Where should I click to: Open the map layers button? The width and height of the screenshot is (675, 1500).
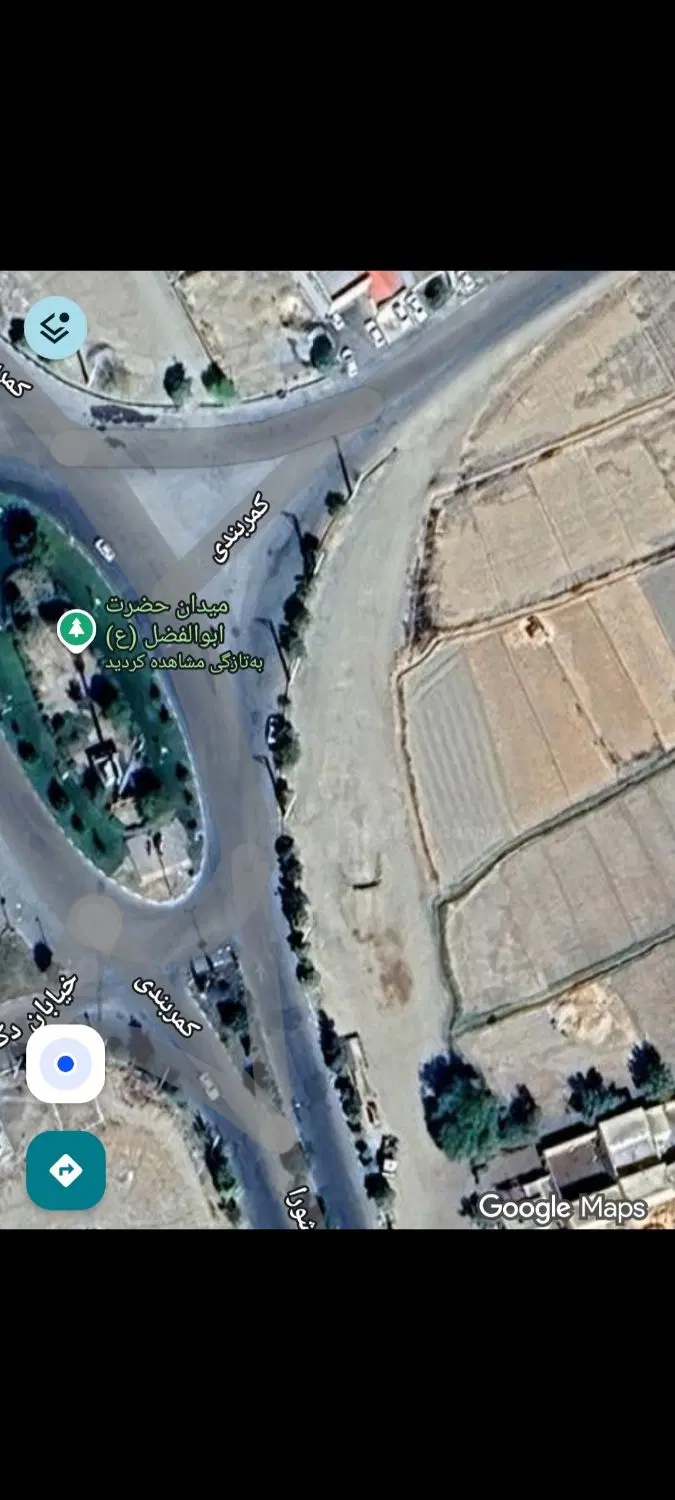pos(55,328)
